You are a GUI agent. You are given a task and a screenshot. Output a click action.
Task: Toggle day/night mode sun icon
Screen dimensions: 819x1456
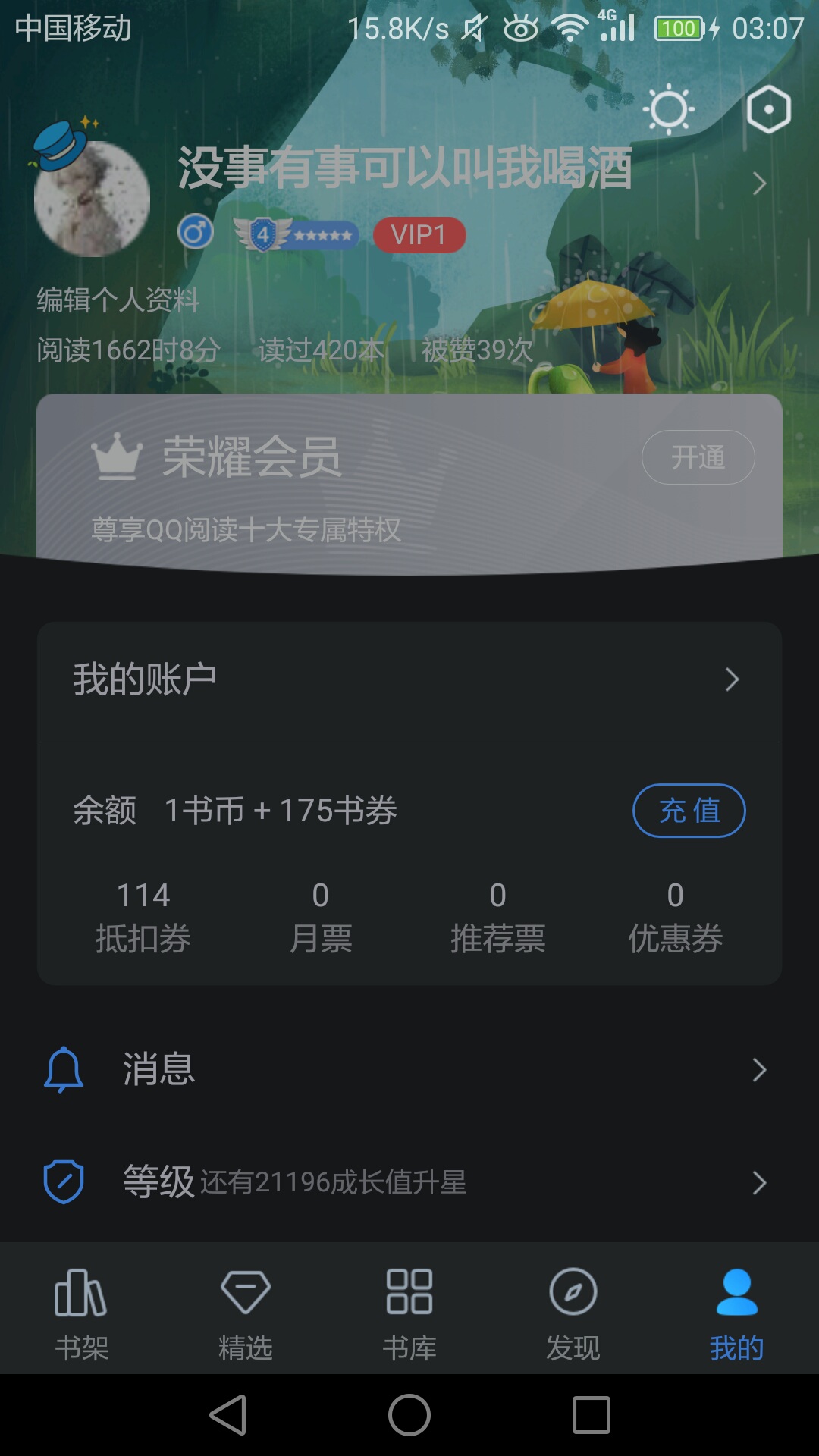(x=669, y=110)
